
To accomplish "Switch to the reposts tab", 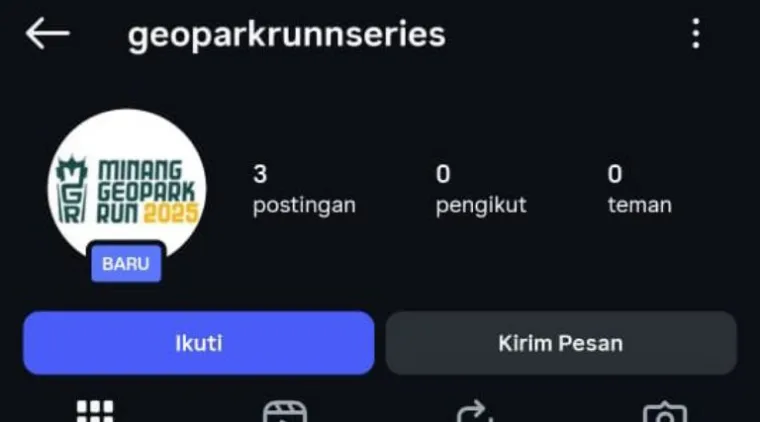I will [x=475, y=411].
